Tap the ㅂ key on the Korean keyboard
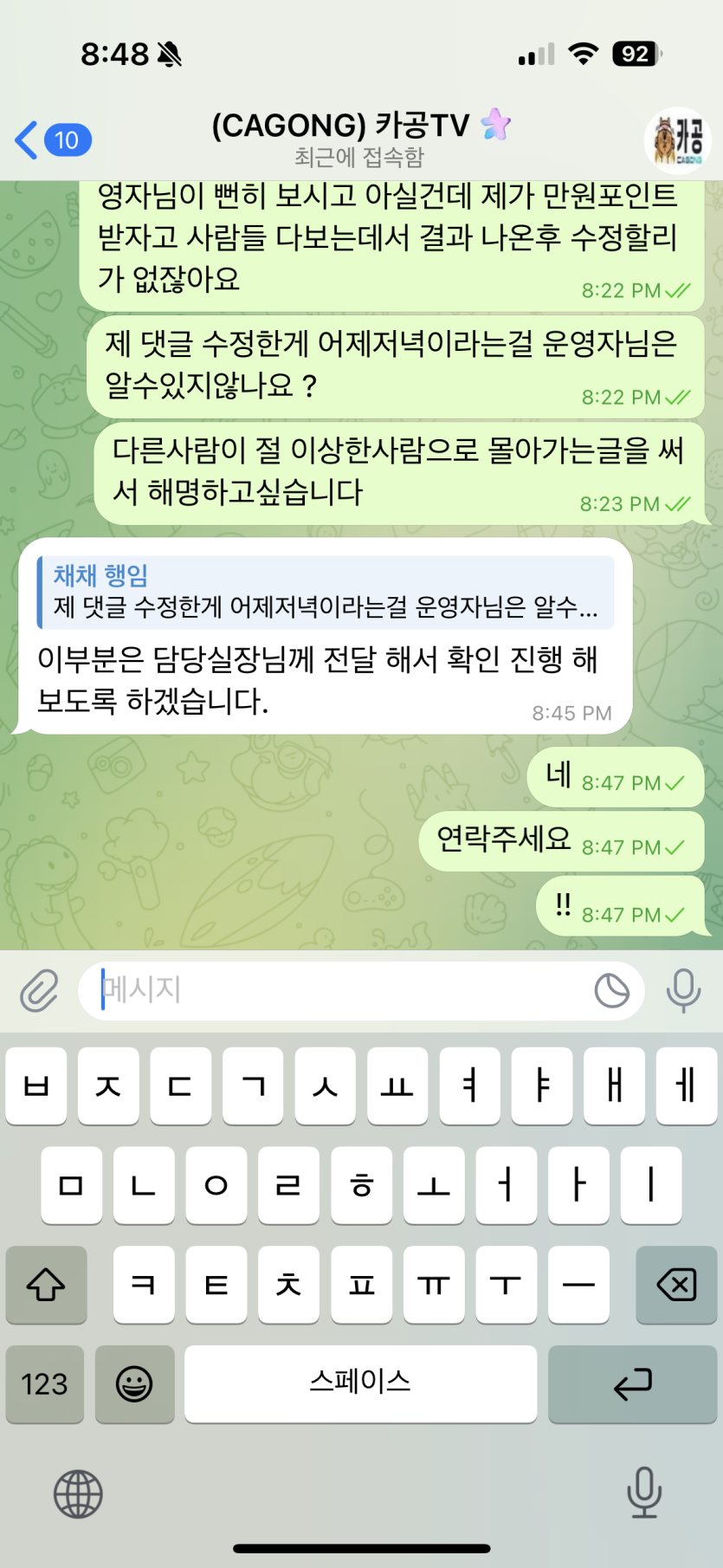 (35, 1086)
